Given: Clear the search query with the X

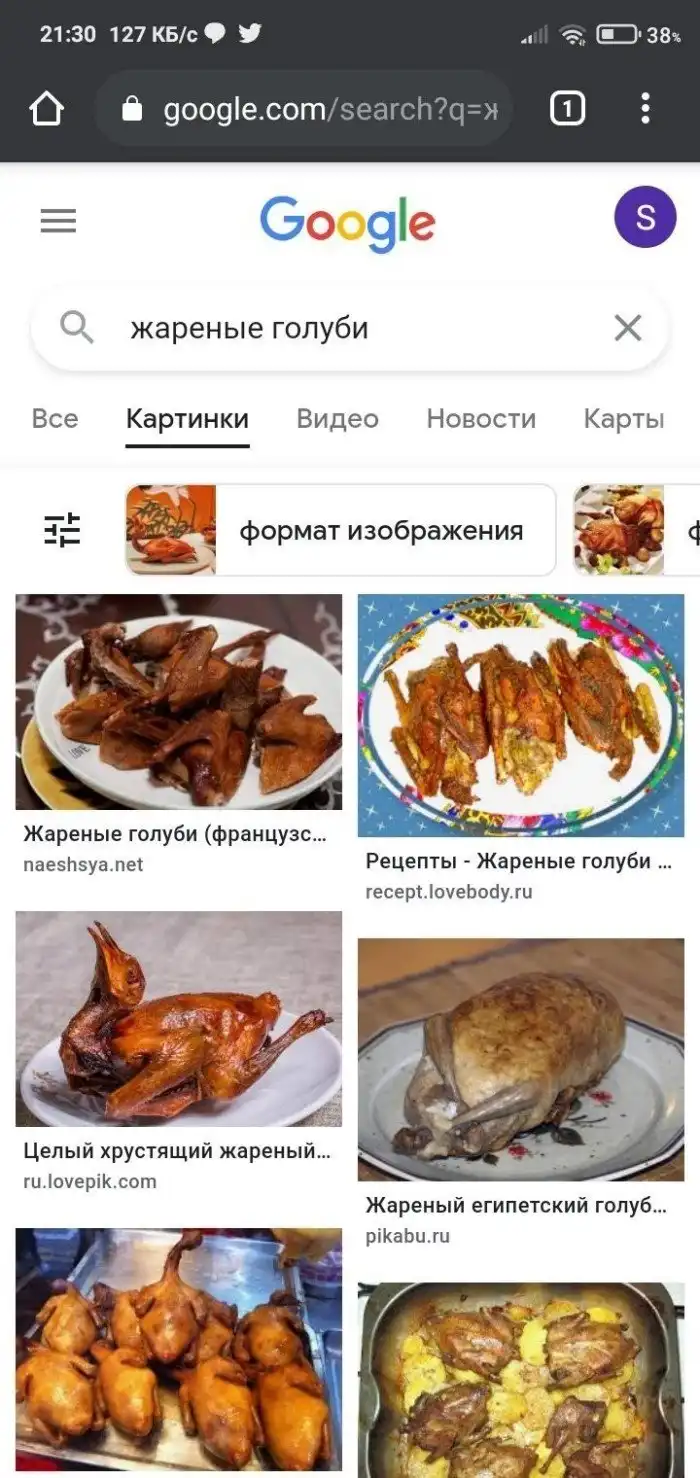Looking at the screenshot, I should click(x=627, y=328).
